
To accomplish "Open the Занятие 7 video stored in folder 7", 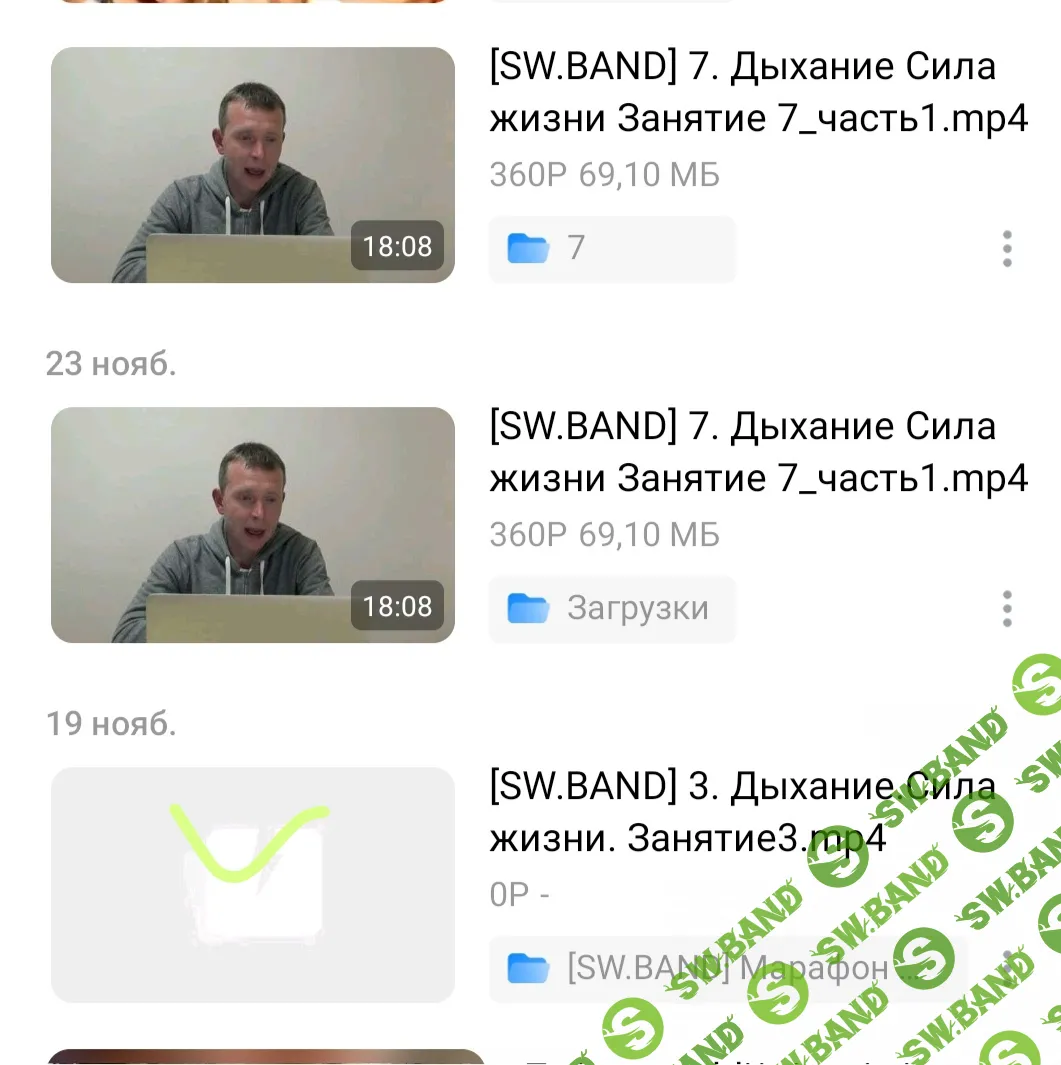I will (252, 165).
